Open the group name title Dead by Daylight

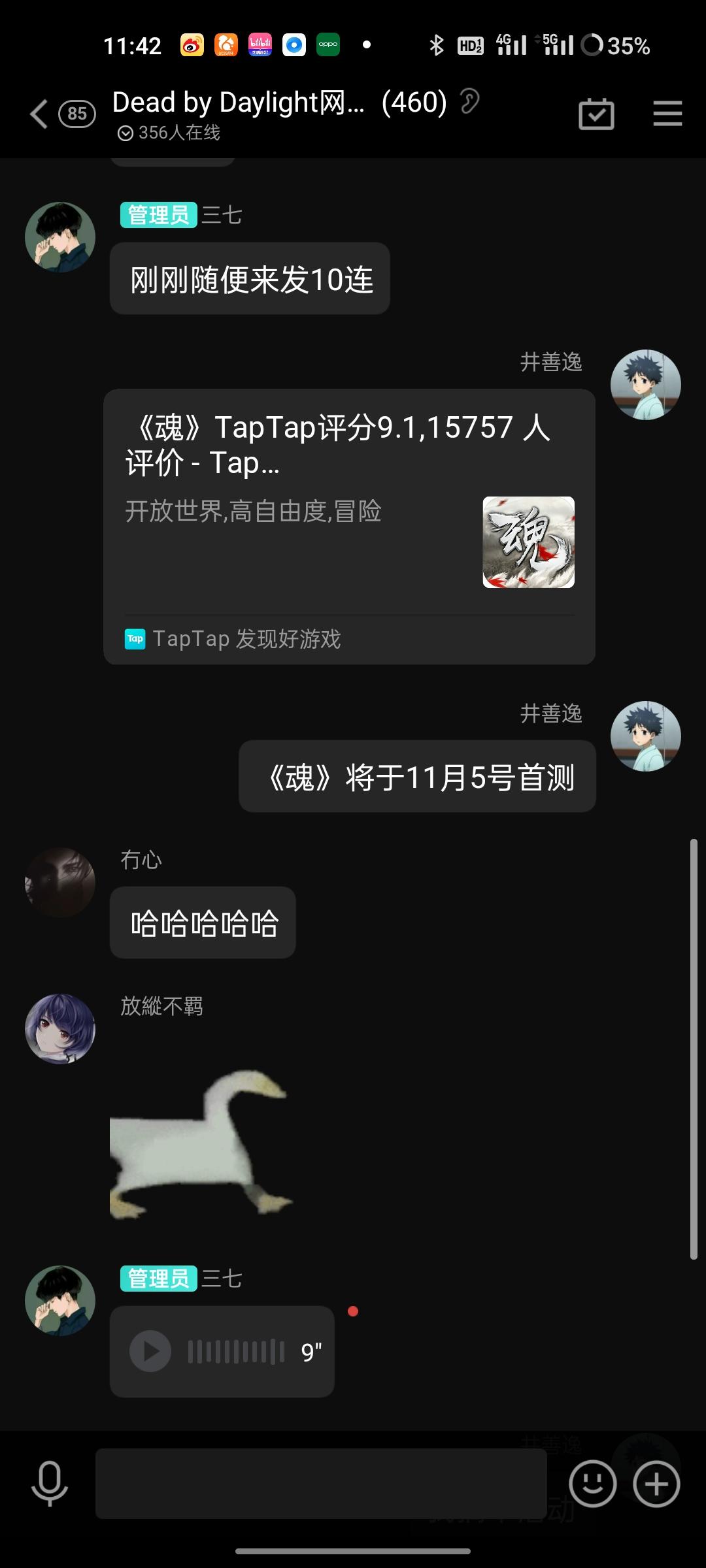point(239,103)
